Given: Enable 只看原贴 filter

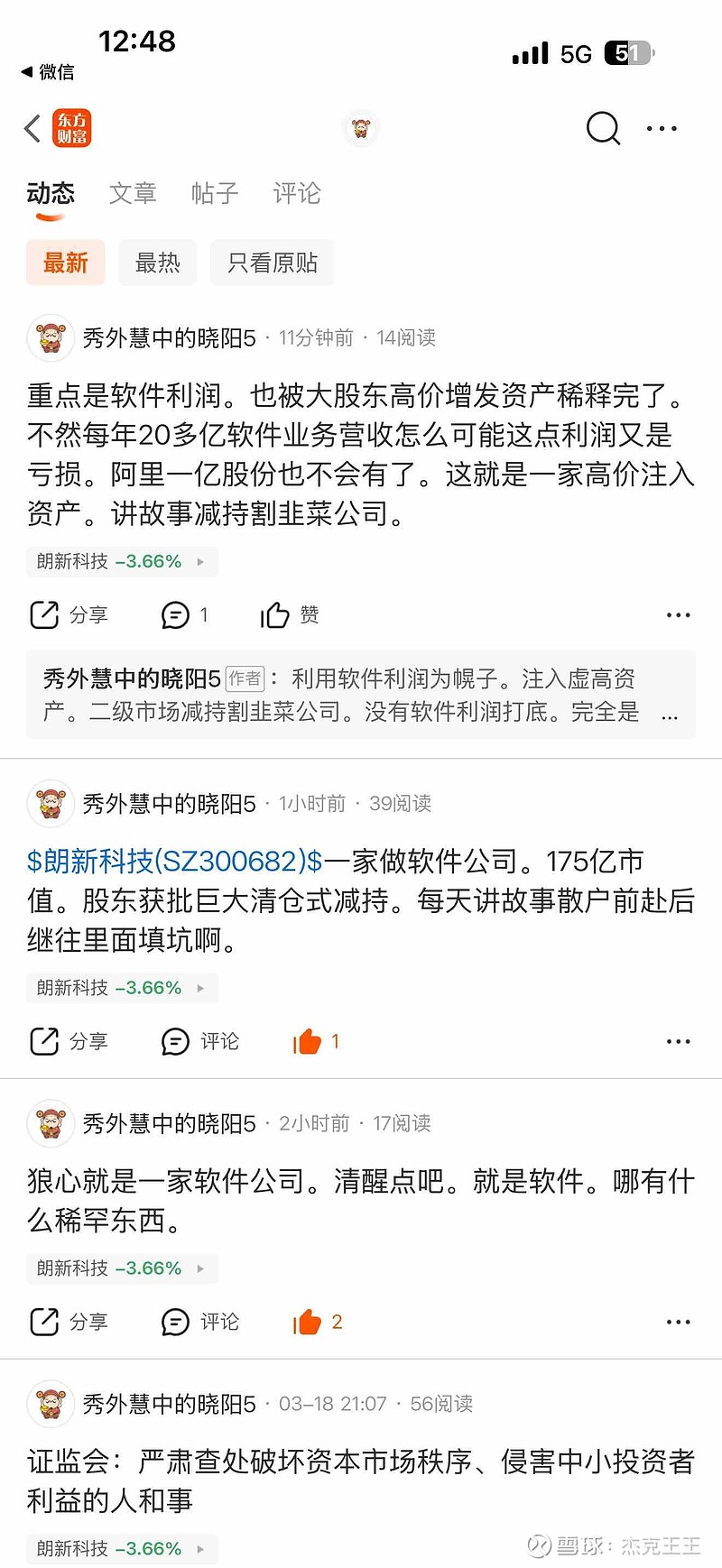Looking at the screenshot, I should click(272, 262).
